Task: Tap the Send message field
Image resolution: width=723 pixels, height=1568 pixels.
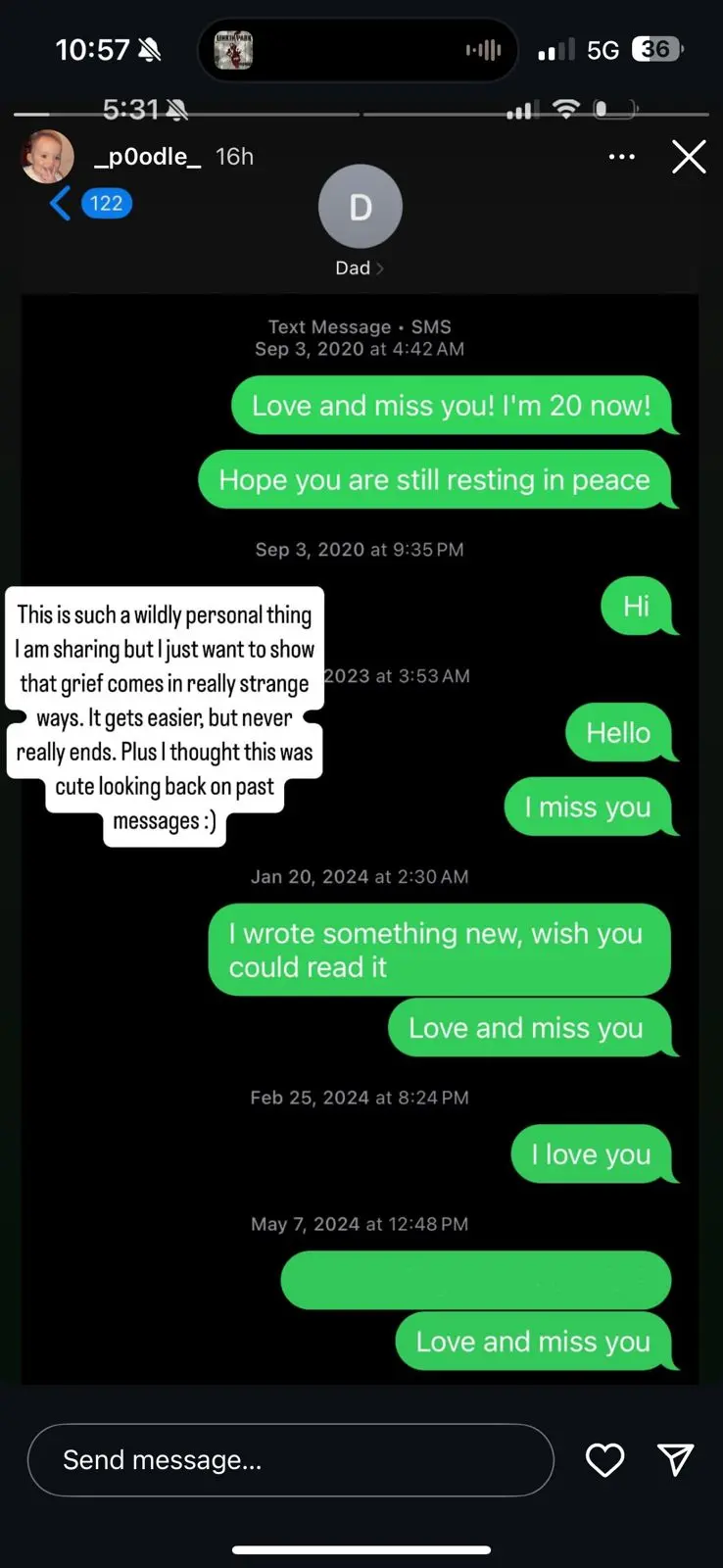Action: [x=291, y=1460]
